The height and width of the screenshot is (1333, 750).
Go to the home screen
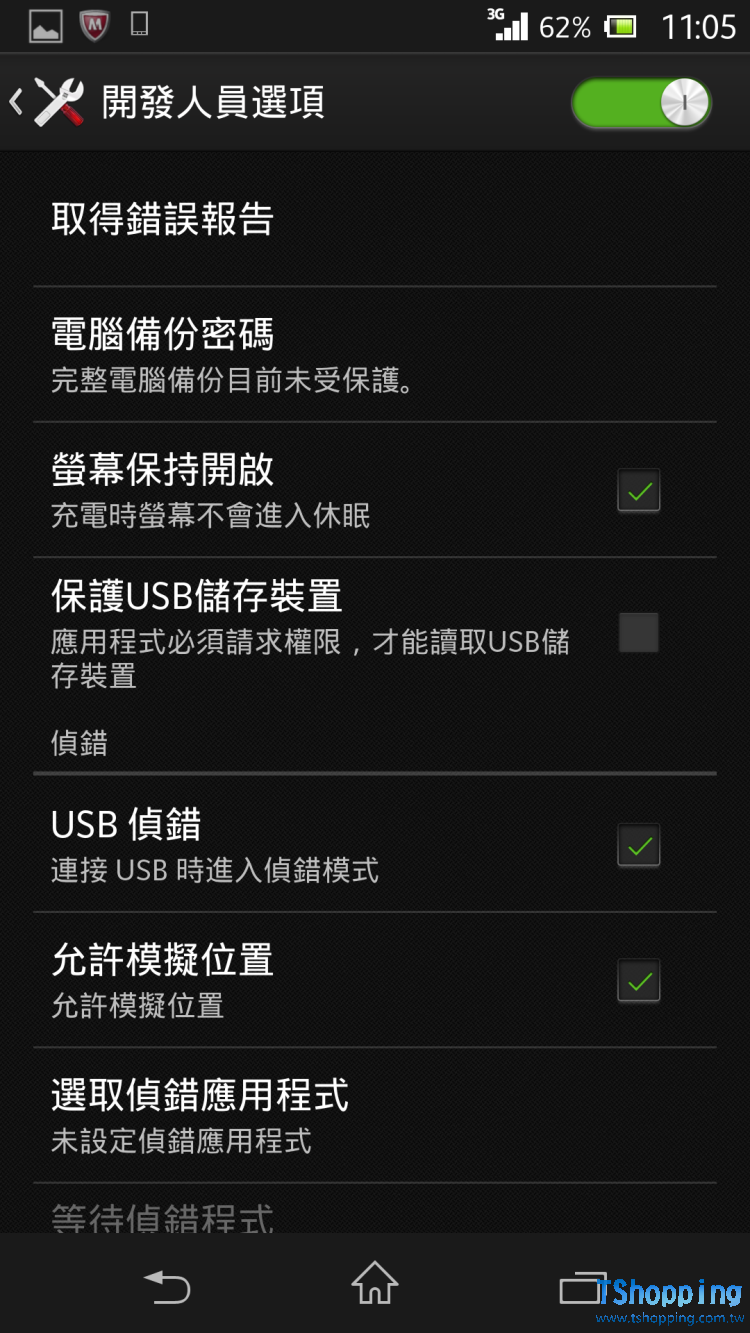(375, 1284)
